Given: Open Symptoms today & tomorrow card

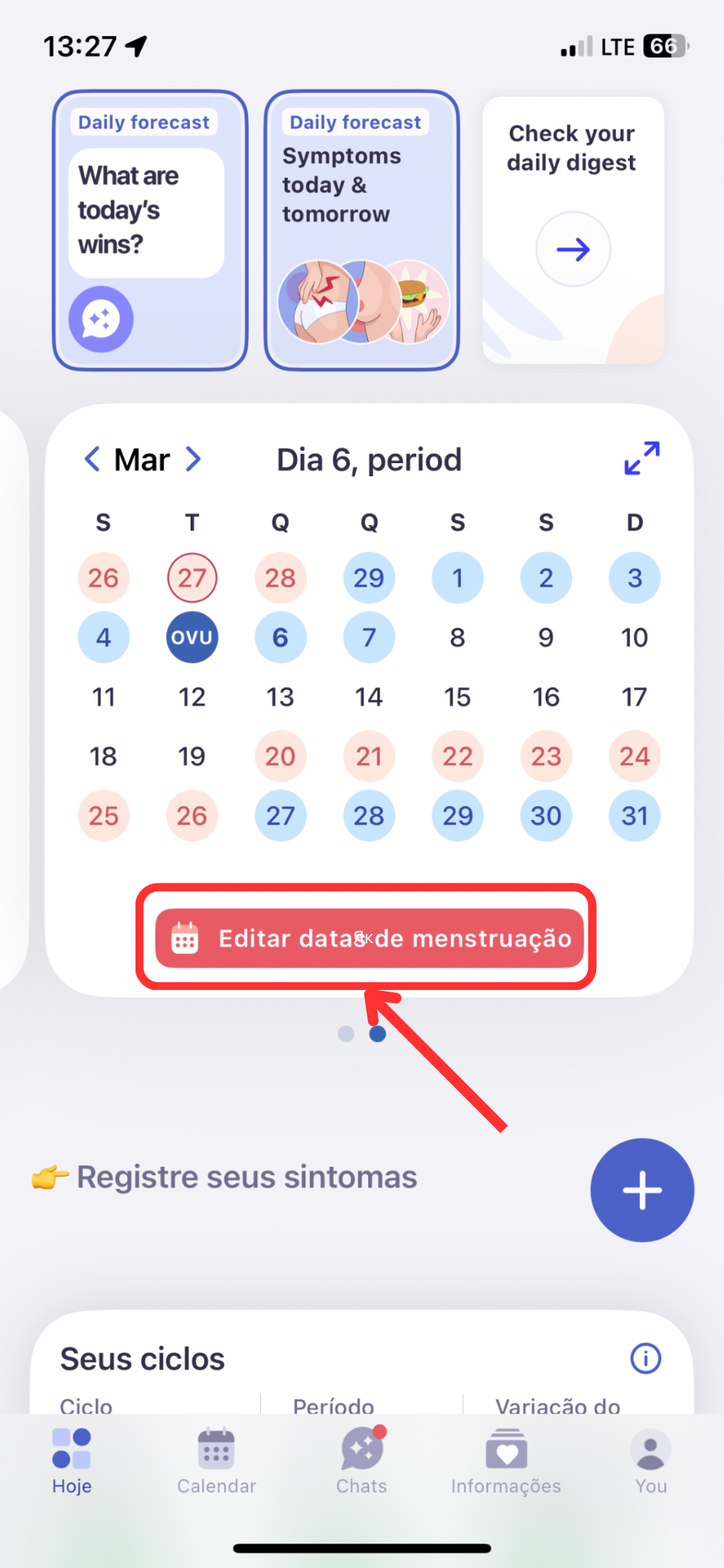Looking at the screenshot, I should click(x=361, y=230).
